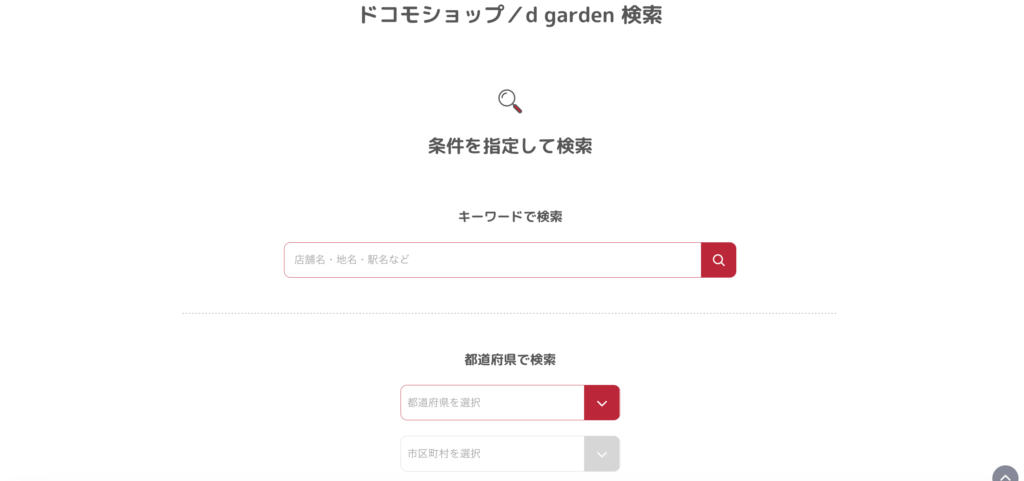Open the 市区町村を選択 dropdown
This screenshot has height=481, width=1024.
[510, 454]
